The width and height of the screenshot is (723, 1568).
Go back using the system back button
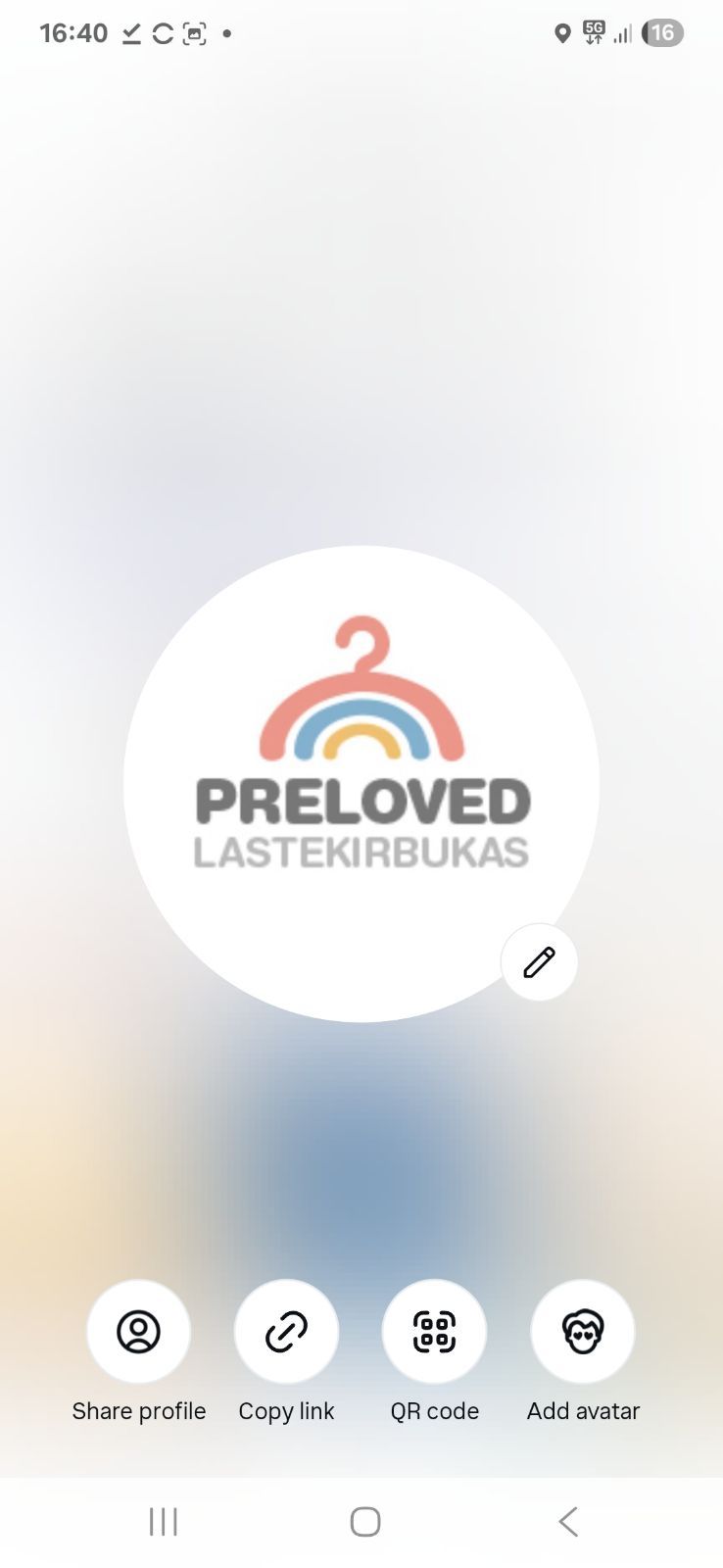[x=568, y=1521]
